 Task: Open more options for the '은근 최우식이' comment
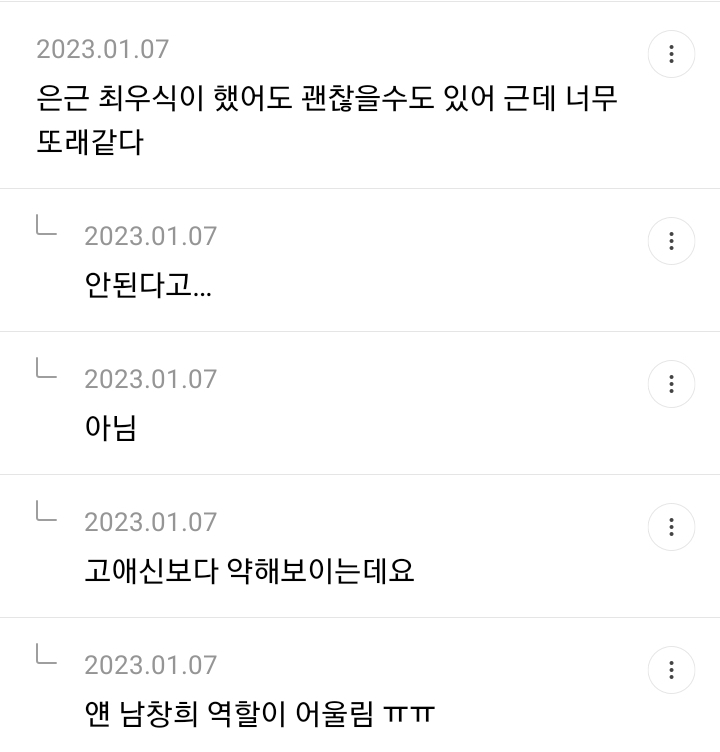[x=671, y=54]
